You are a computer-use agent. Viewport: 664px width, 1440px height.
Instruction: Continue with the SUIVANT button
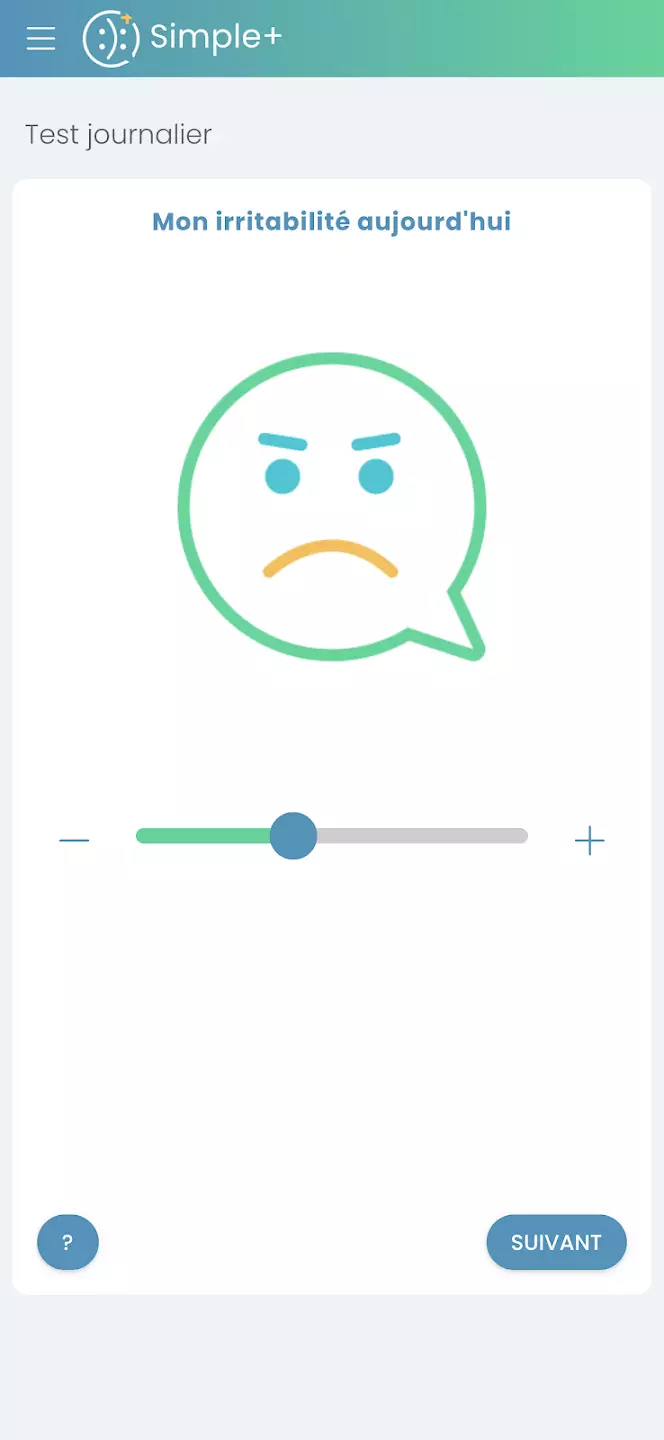click(556, 1243)
